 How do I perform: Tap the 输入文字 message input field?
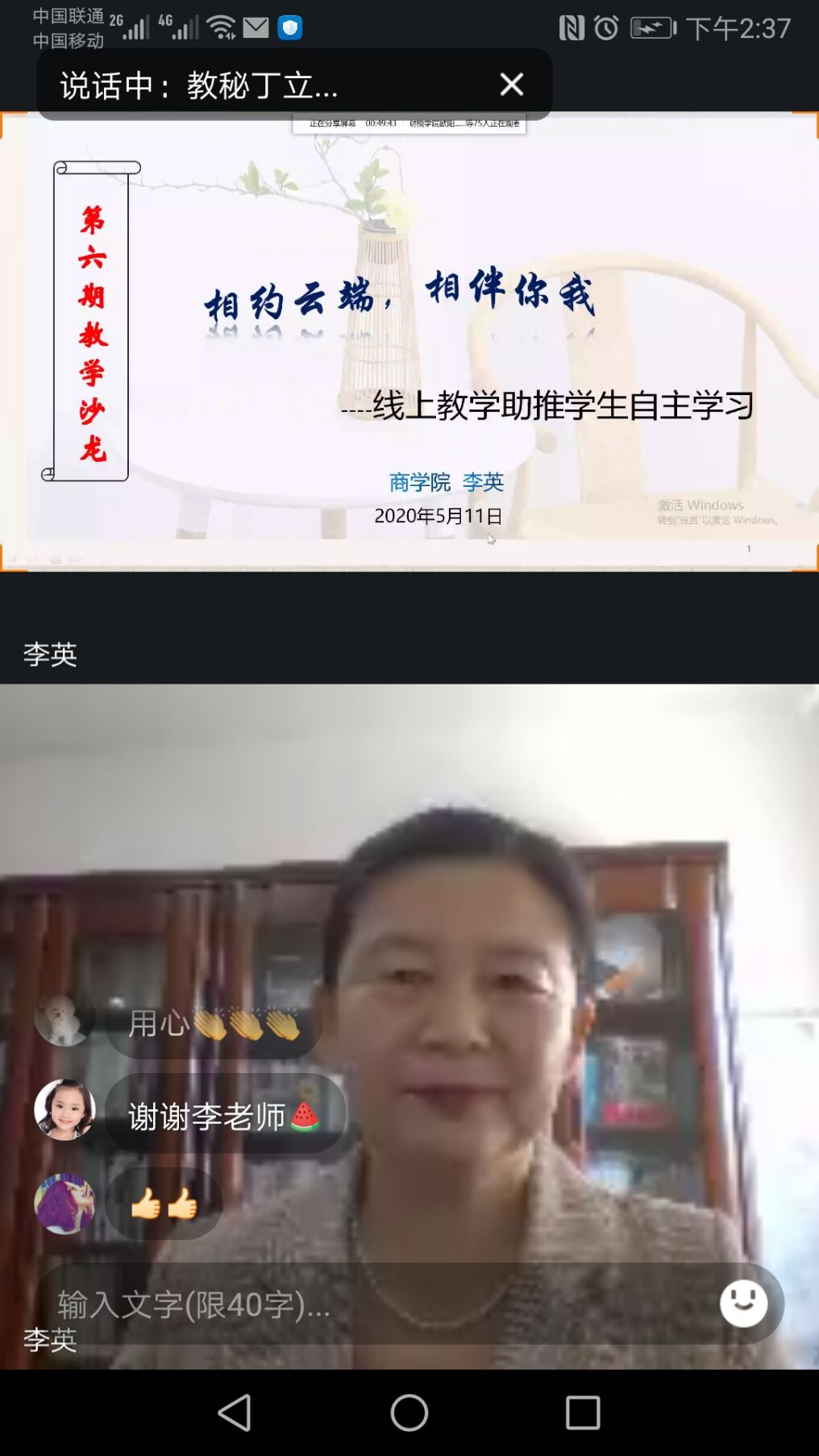(371, 1304)
